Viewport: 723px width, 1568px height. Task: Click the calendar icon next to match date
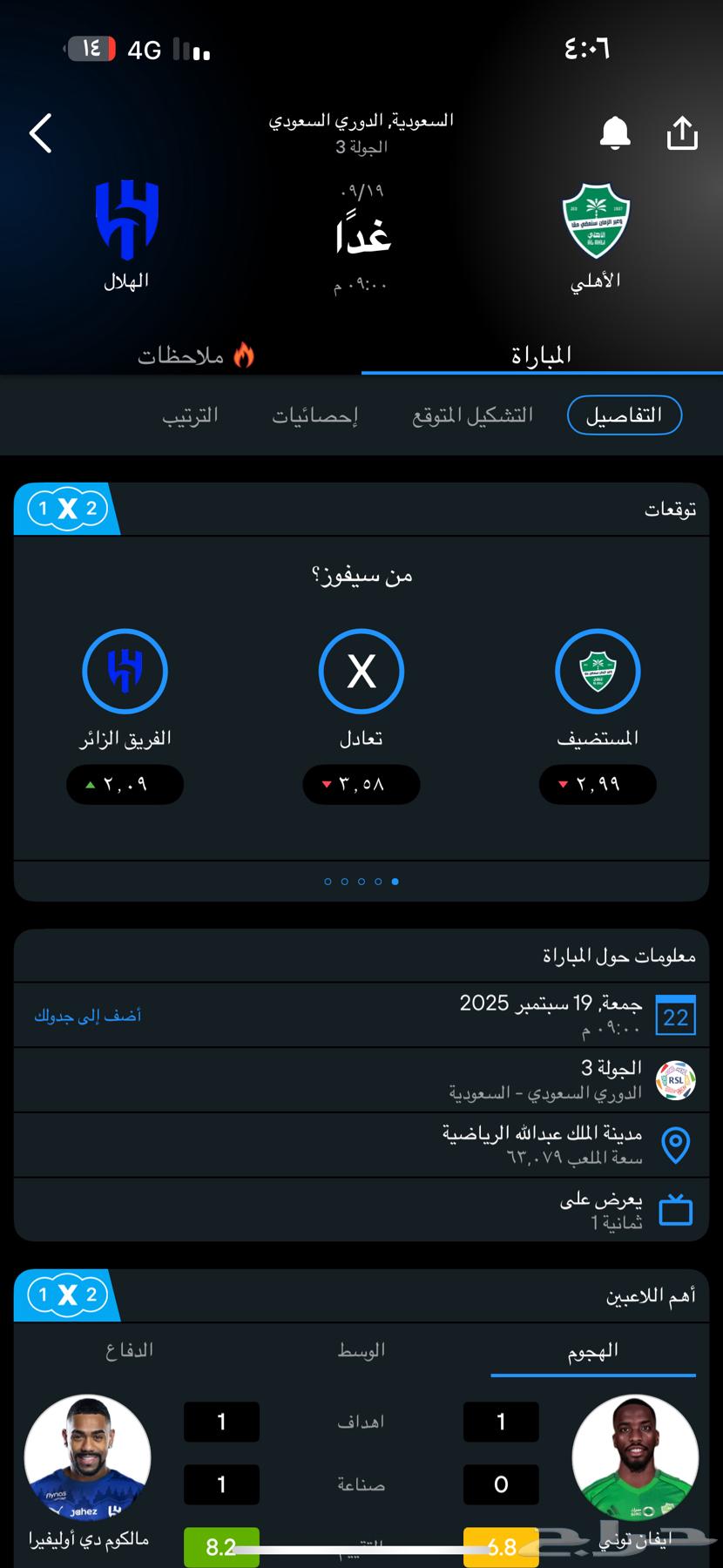tap(675, 1016)
